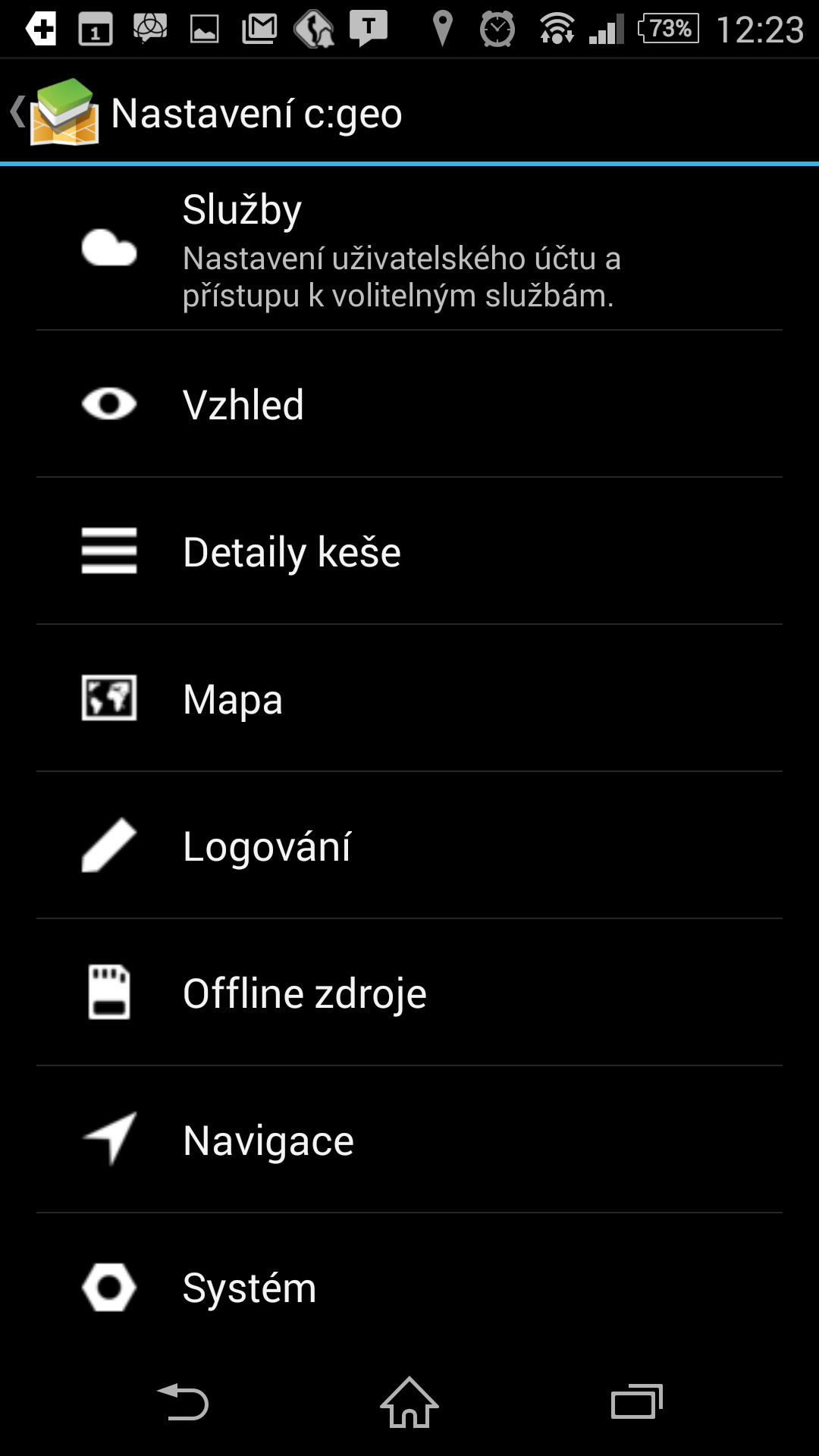
Task: Open Offline zdroje settings
Action: [409, 993]
